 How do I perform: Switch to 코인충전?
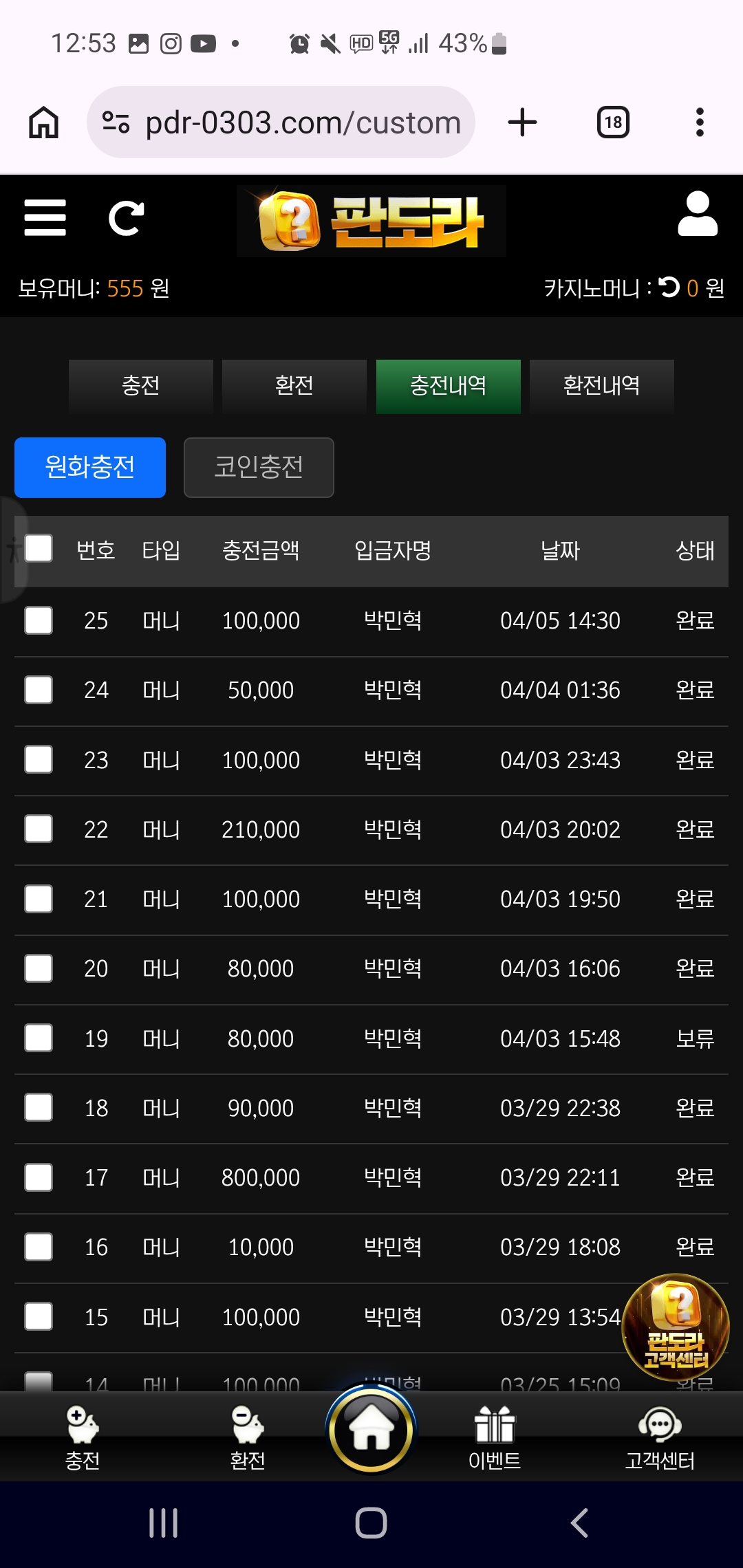(x=259, y=468)
